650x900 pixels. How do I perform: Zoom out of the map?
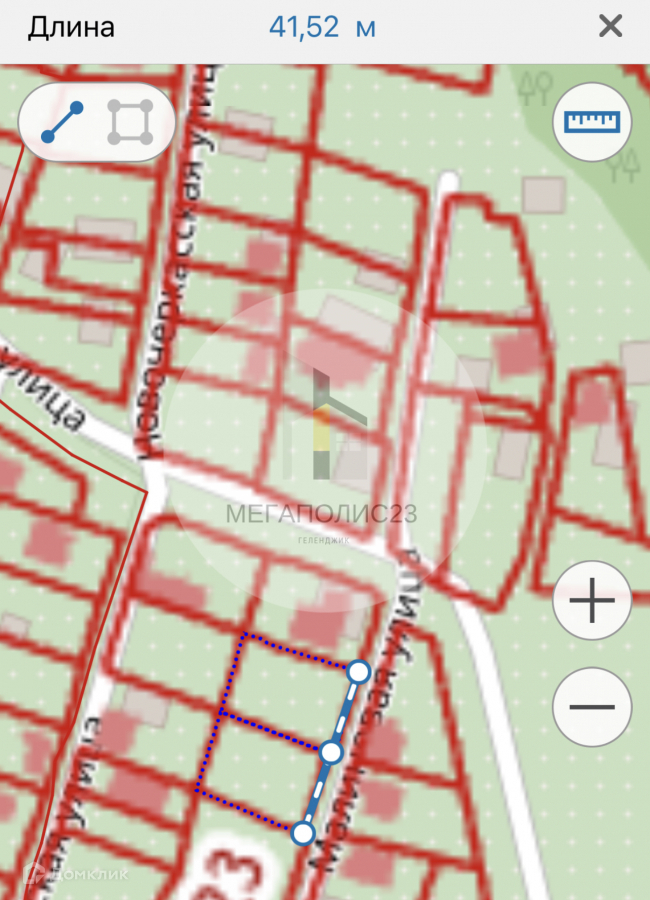(592, 707)
